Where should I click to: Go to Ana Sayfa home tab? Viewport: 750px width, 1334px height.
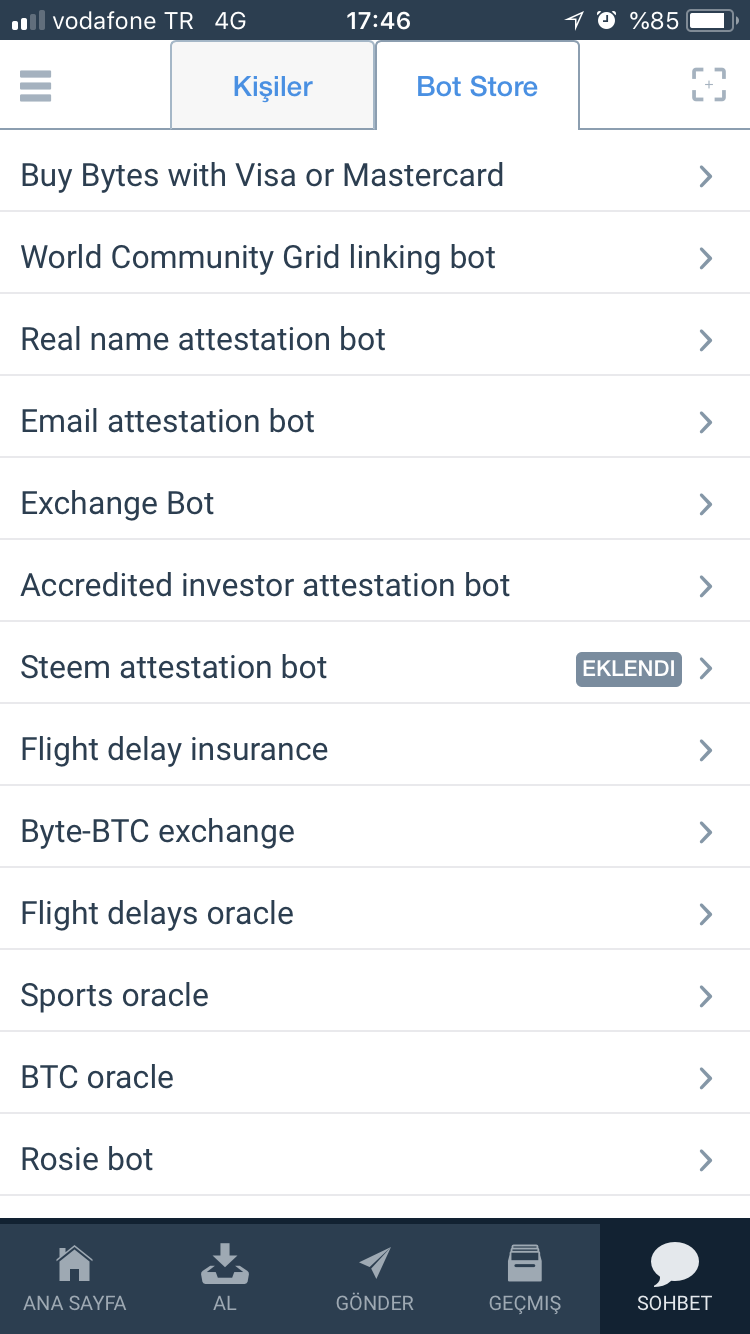(75, 1279)
